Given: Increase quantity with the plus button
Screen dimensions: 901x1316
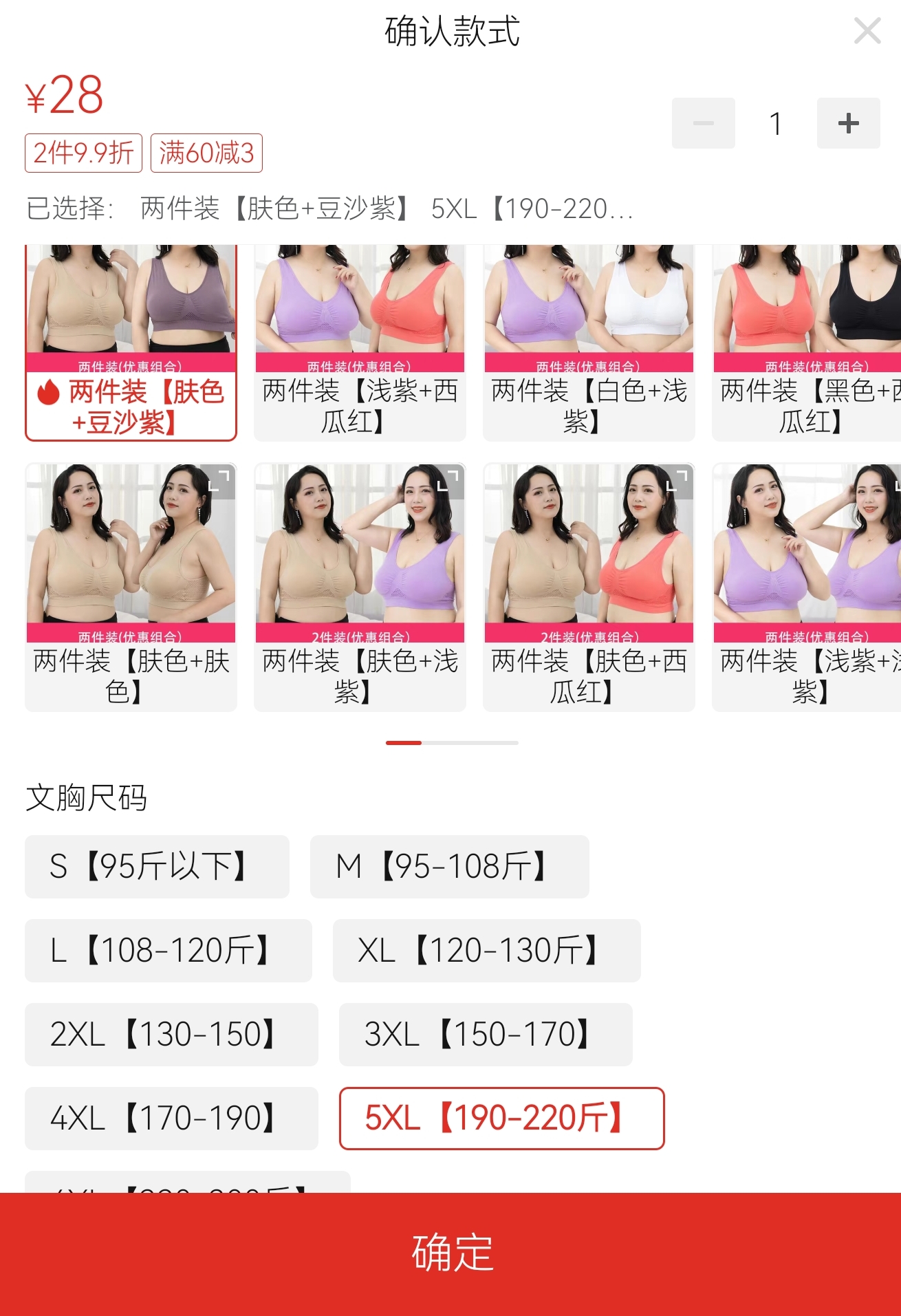Looking at the screenshot, I should 848,123.
